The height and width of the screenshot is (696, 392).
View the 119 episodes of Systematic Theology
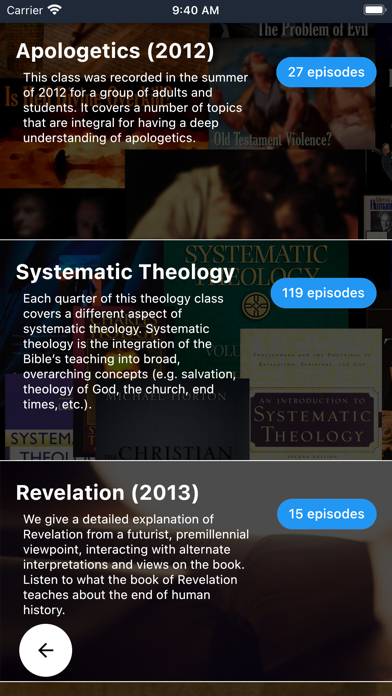pos(324,293)
